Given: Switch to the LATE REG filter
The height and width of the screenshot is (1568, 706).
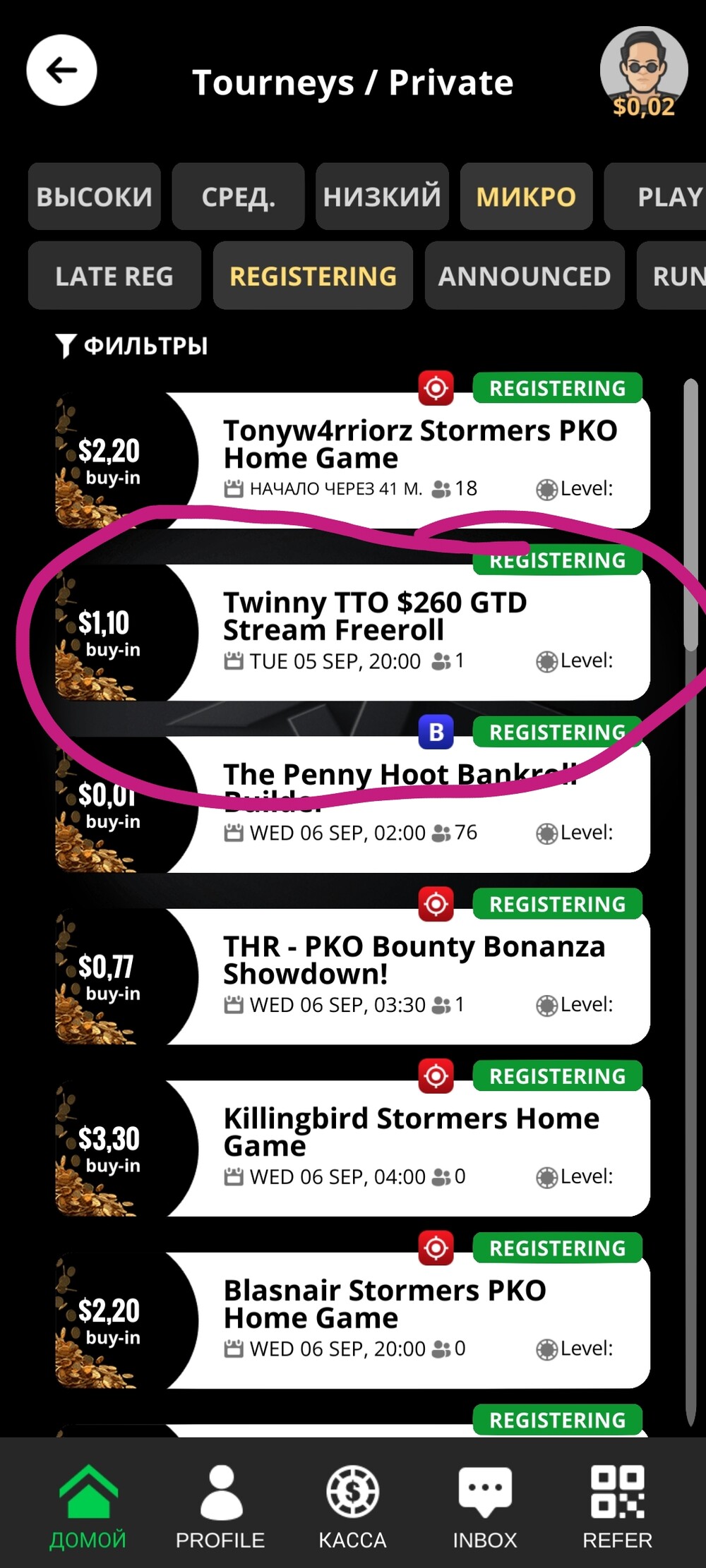Looking at the screenshot, I should (114, 276).
